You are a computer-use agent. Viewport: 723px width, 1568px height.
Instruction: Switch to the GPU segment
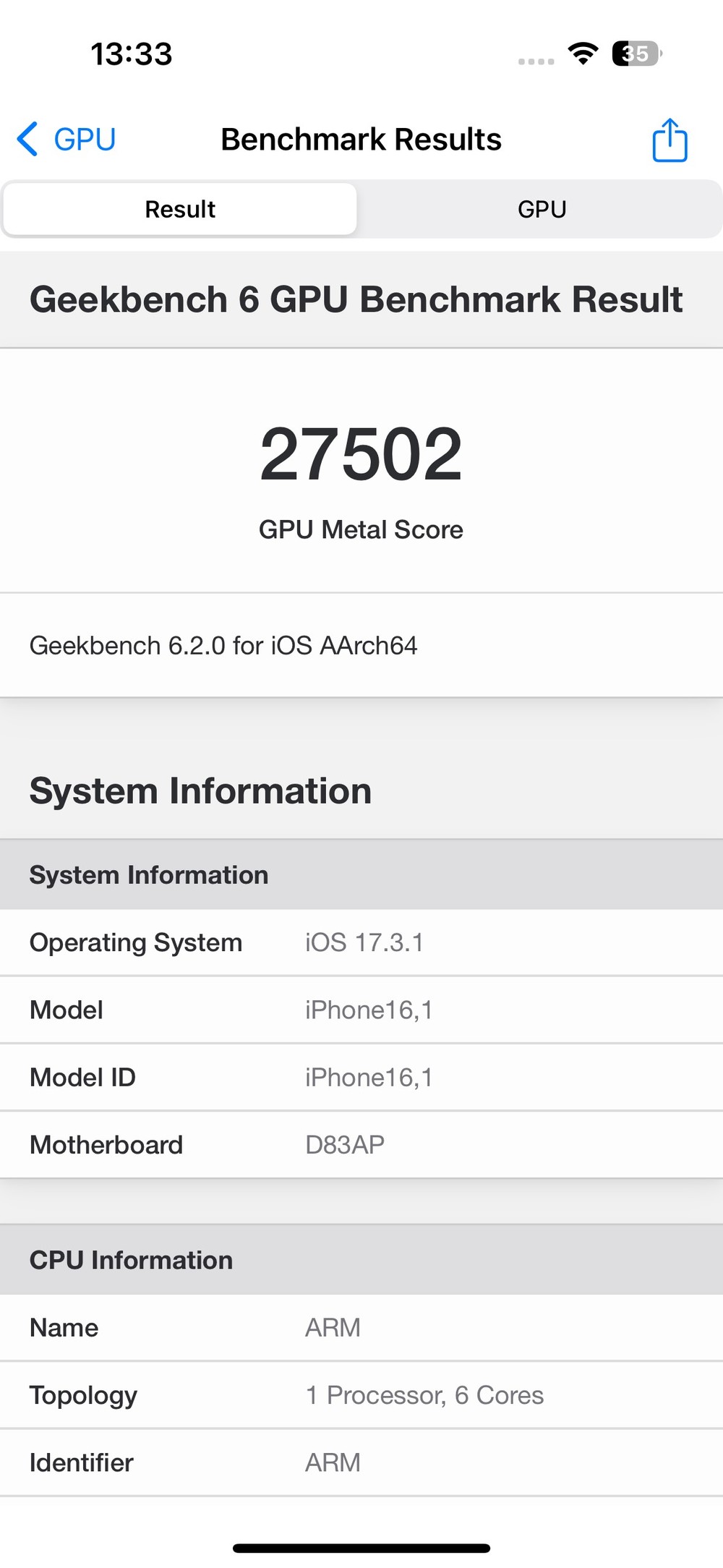(x=542, y=209)
